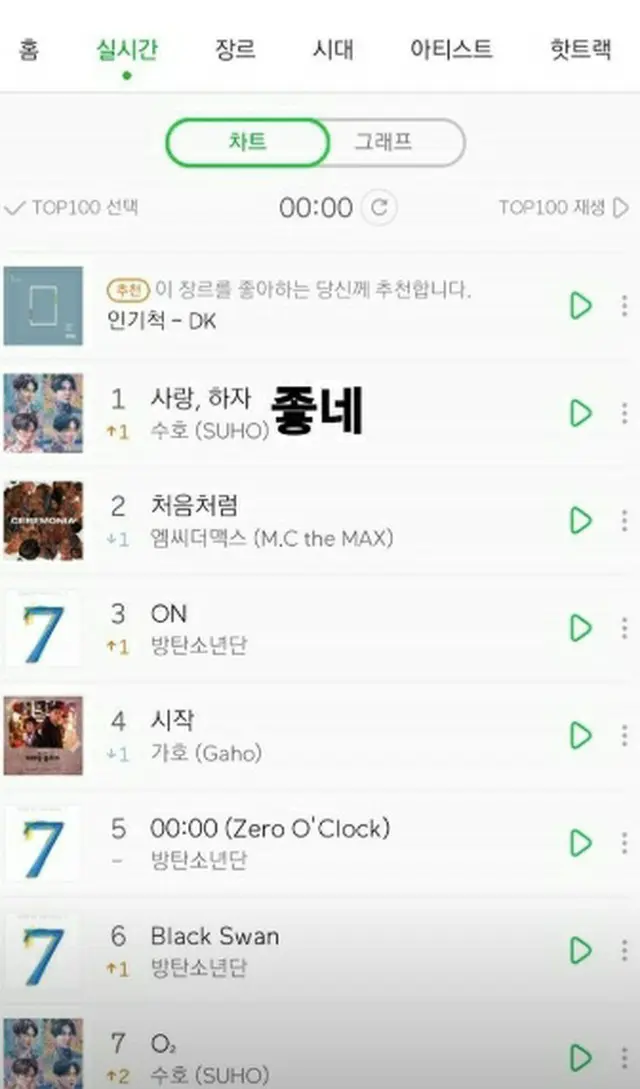Play Black Swan

click(x=580, y=950)
